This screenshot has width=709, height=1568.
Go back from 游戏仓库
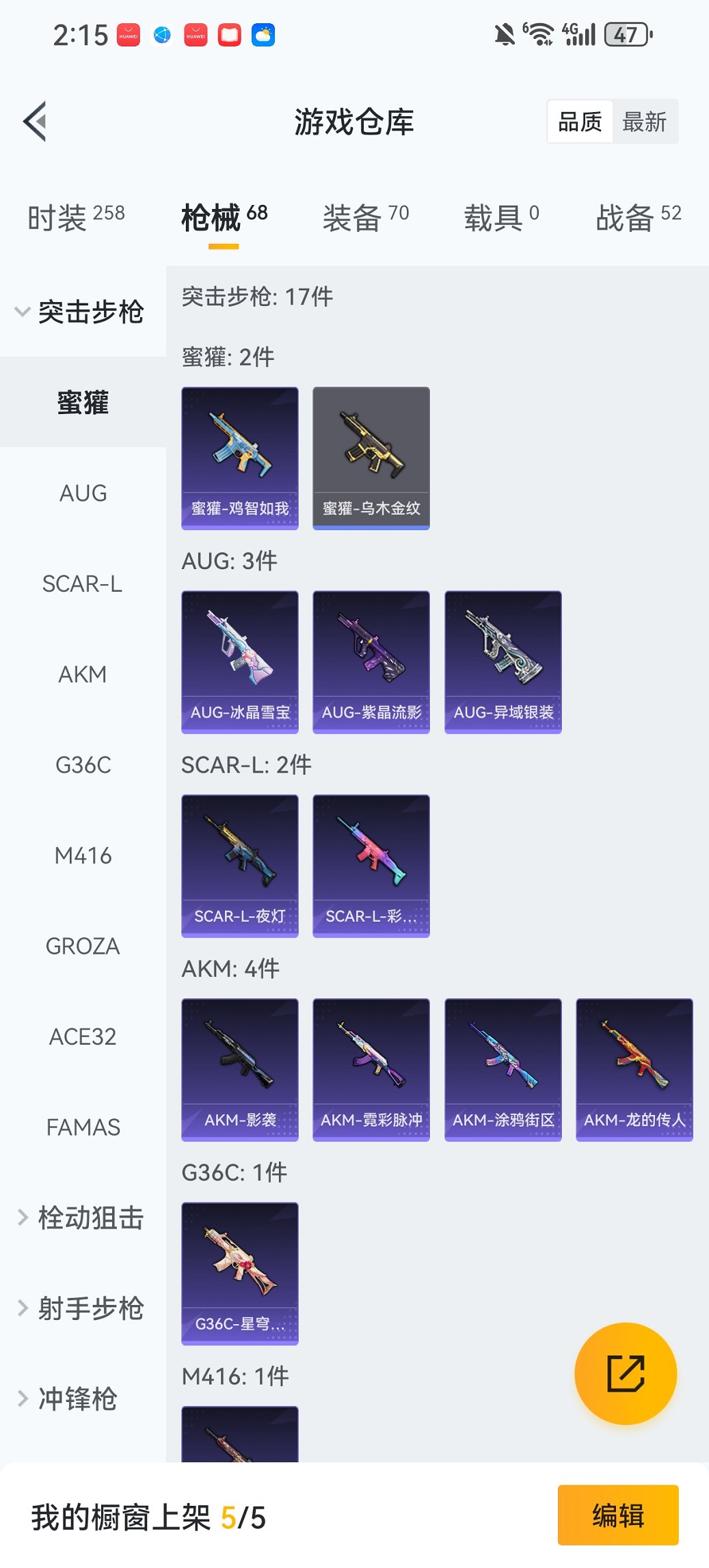click(36, 122)
